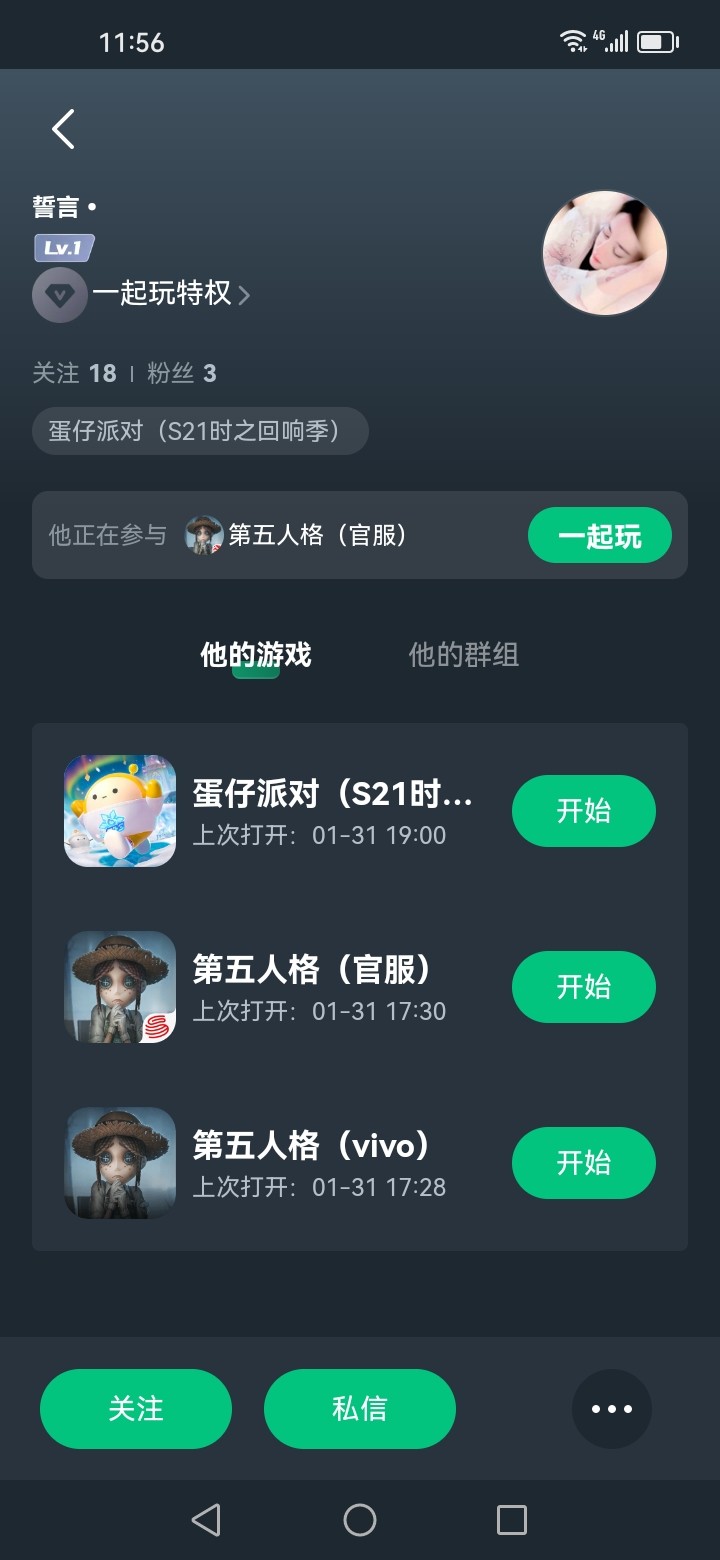
Task: Open the three-dot more options menu
Action: point(611,1409)
